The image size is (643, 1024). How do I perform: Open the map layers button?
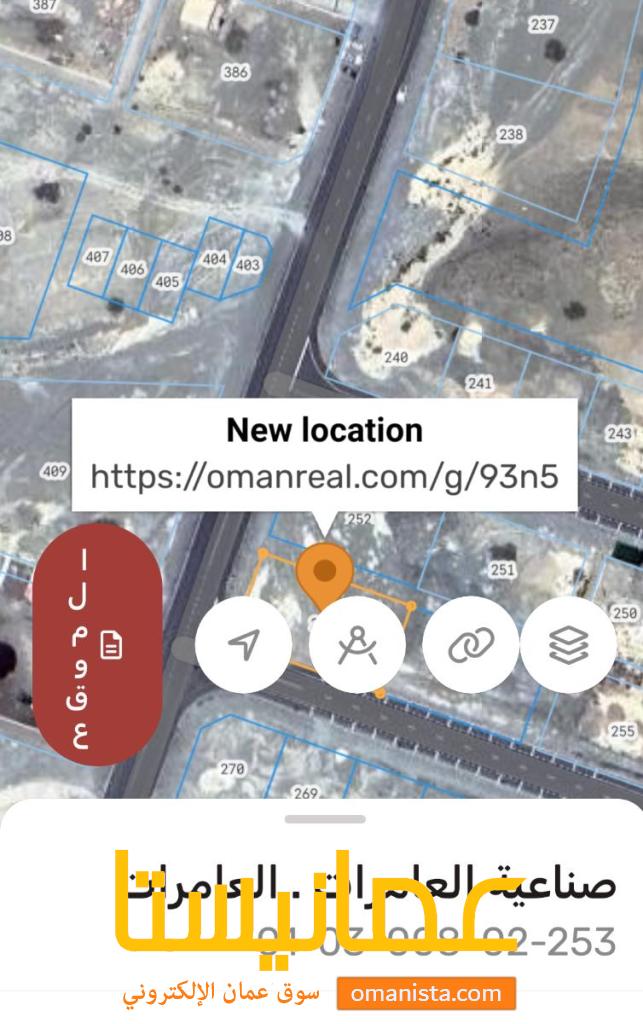(568, 645)
